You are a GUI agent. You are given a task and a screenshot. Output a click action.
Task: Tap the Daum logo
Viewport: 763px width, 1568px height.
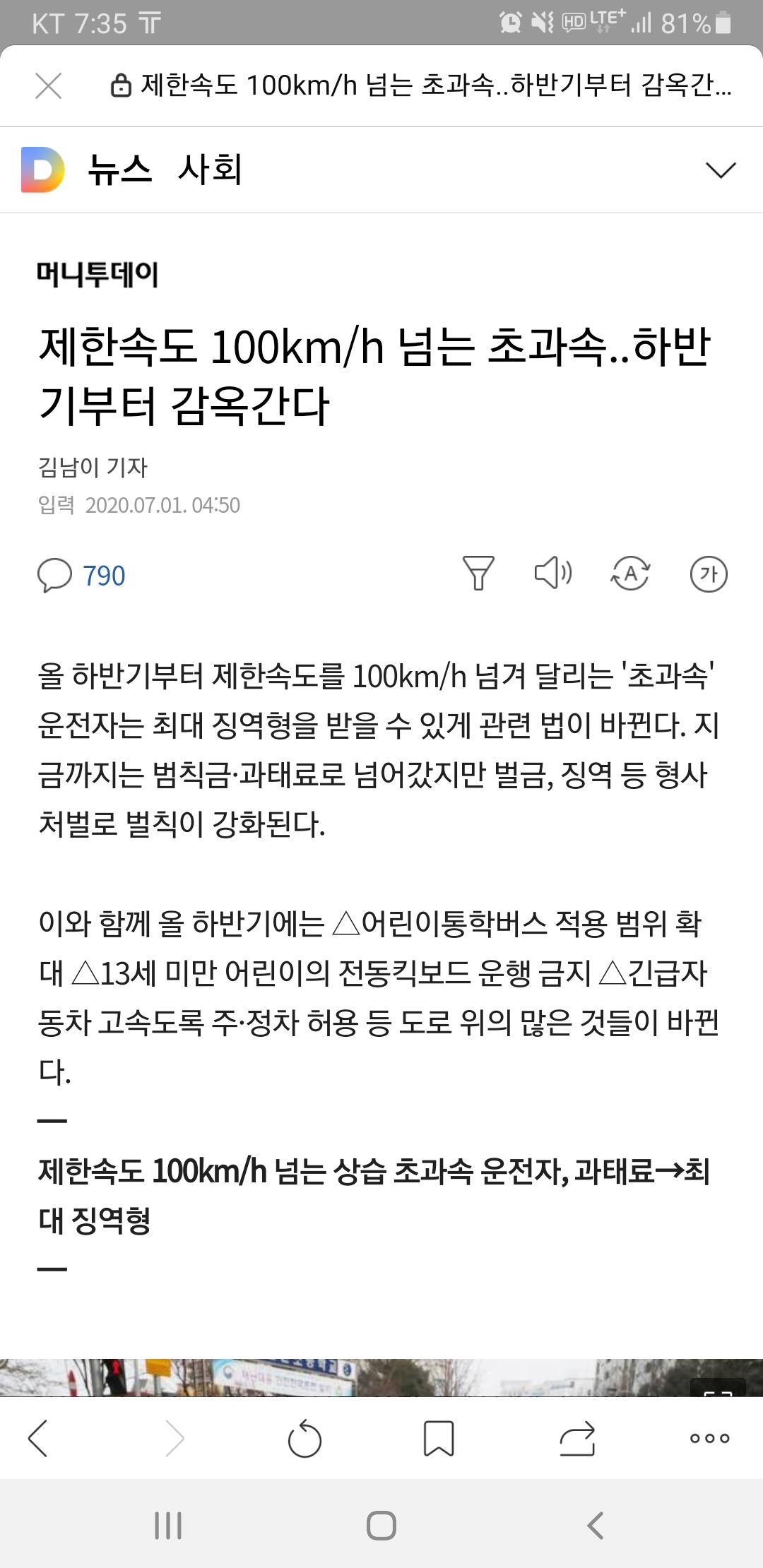pos(42,170)
